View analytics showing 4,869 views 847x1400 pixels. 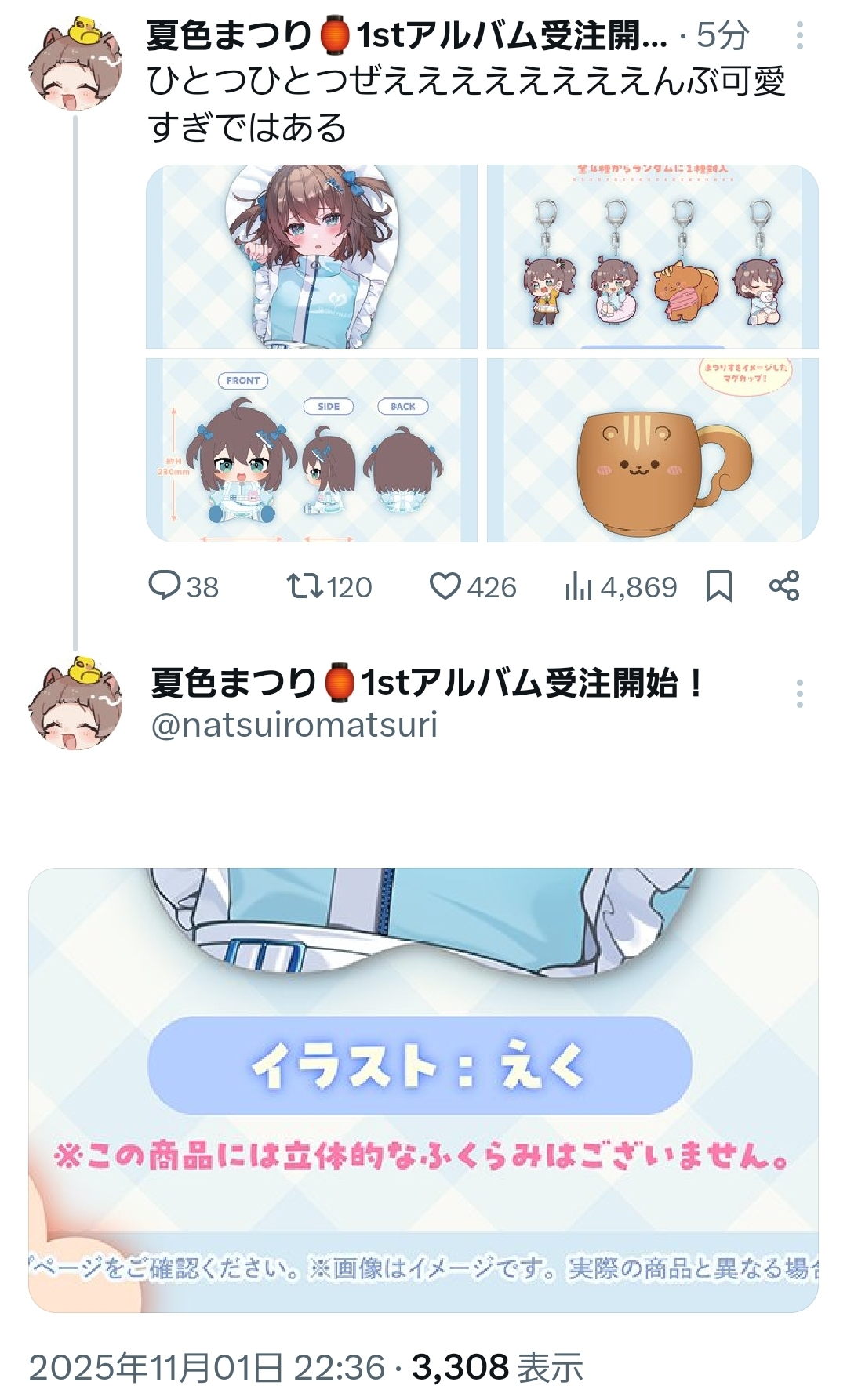(x=620, y=586)
